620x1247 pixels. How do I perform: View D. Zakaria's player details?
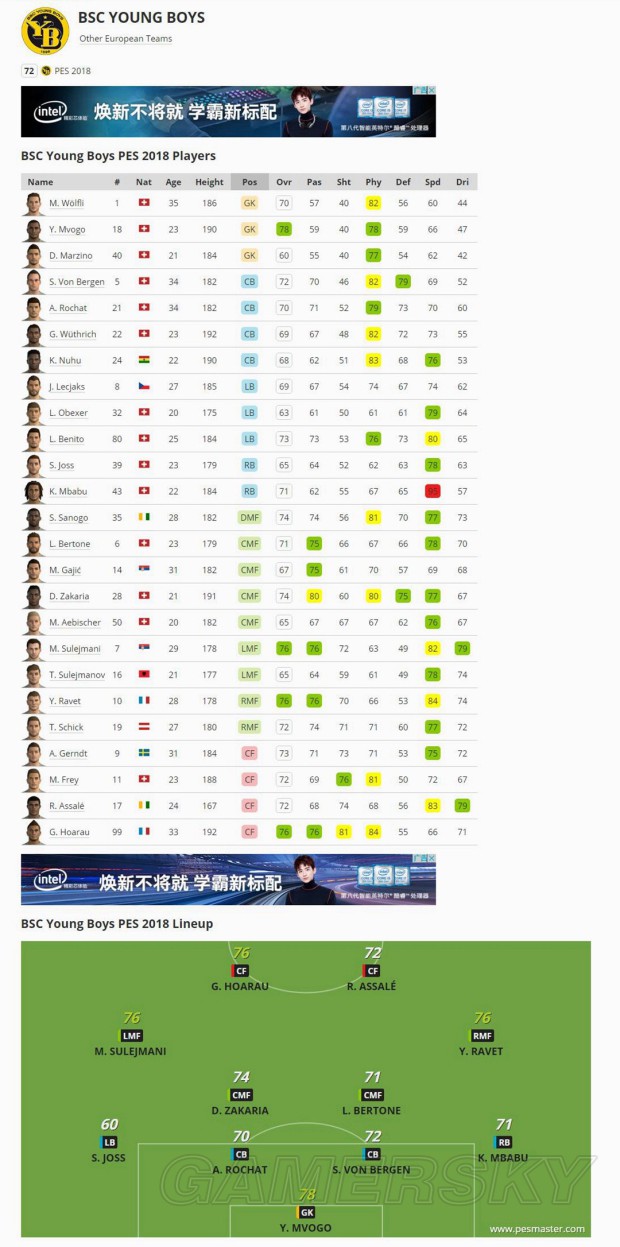[x=69, y=596]
